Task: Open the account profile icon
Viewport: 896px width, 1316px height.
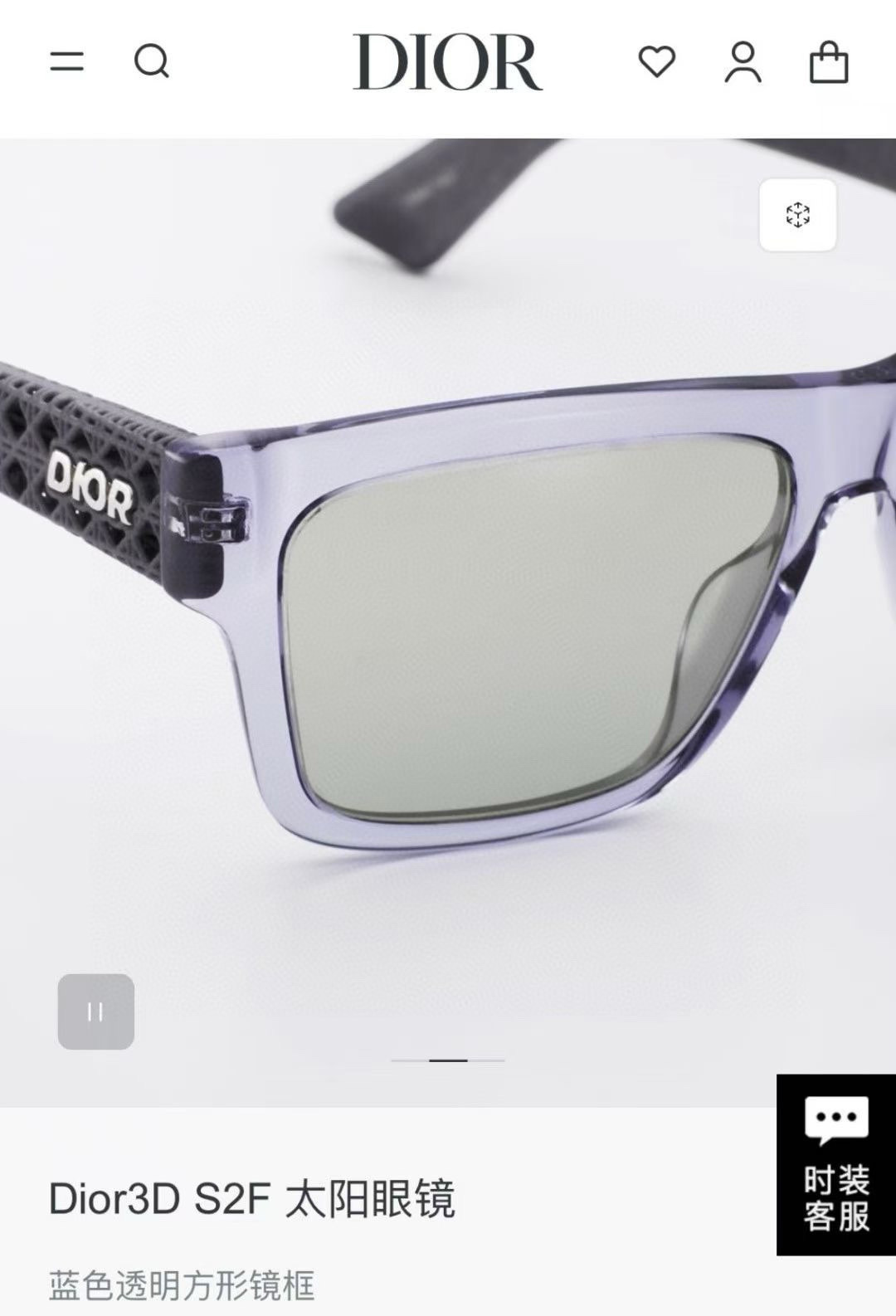Action: (x=743, y=62)
